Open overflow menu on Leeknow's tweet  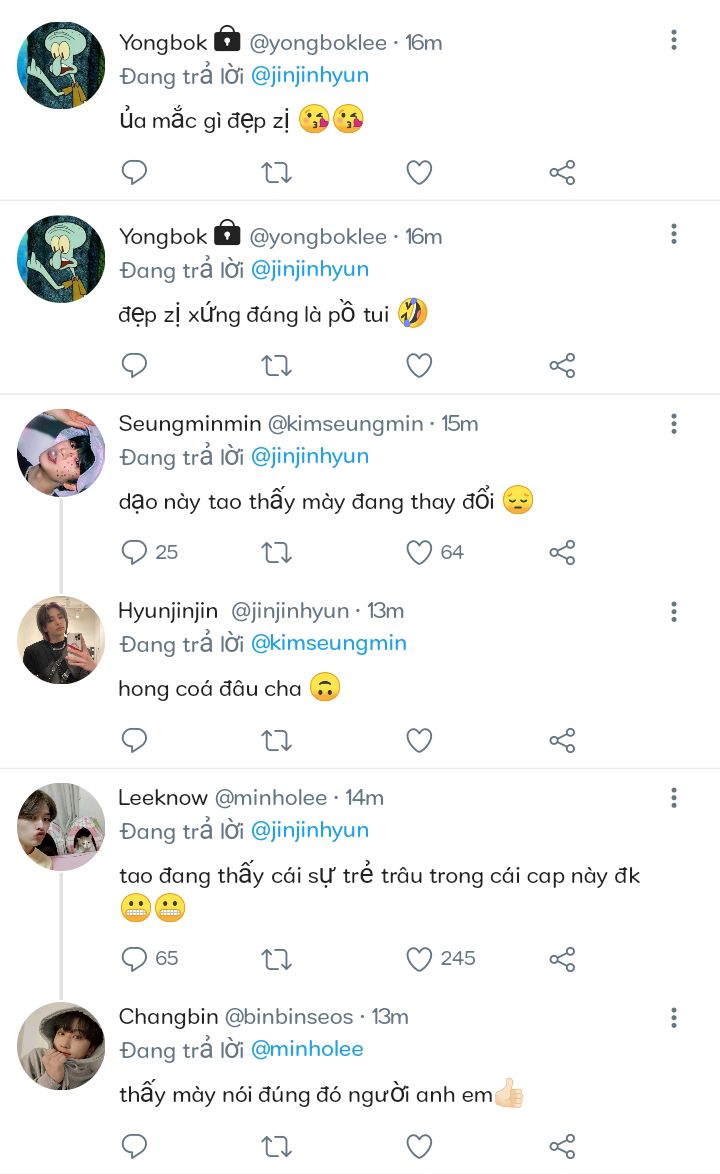pos(674,798)
